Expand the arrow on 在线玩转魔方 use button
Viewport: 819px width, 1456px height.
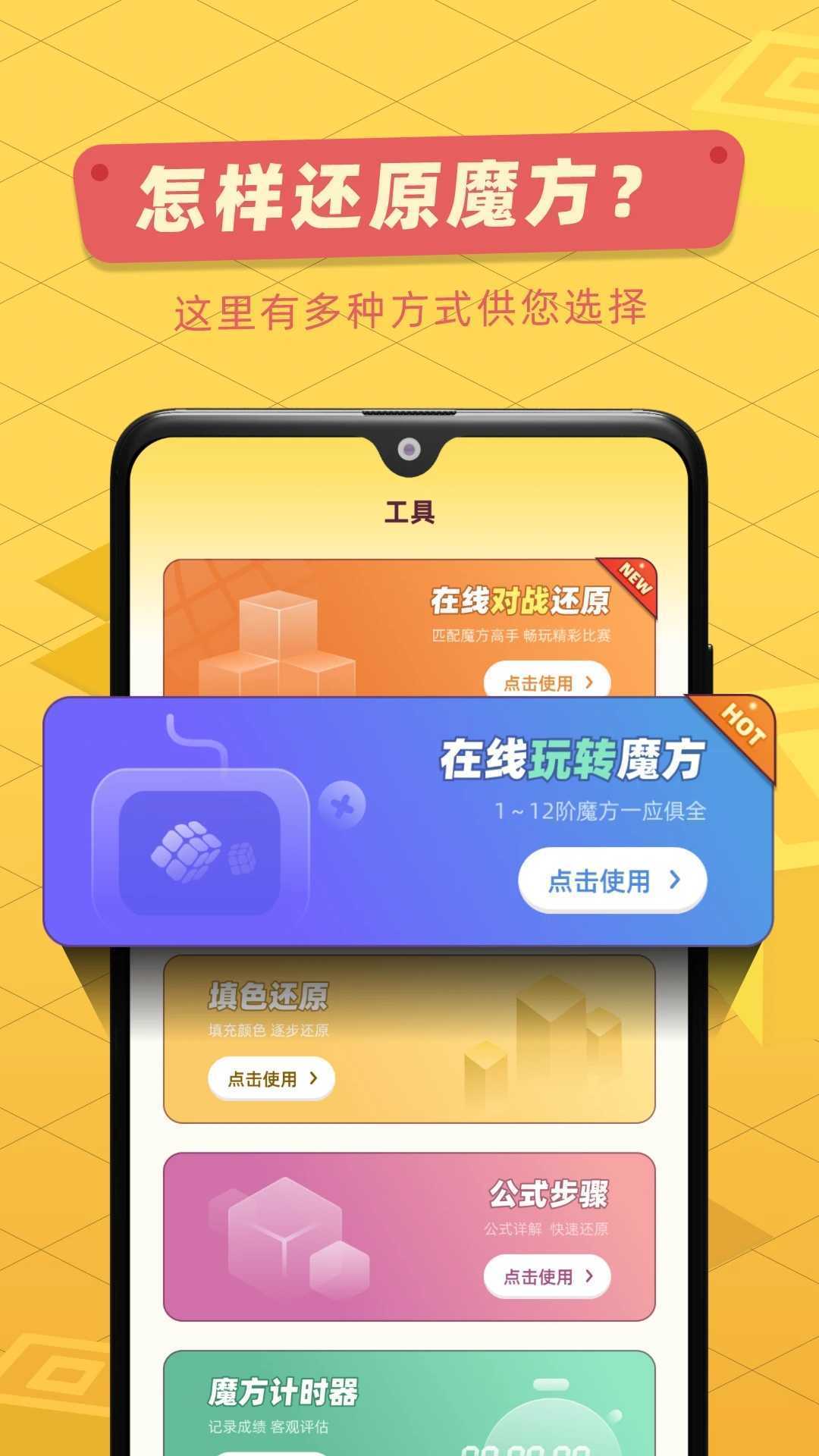click(675, 880)
